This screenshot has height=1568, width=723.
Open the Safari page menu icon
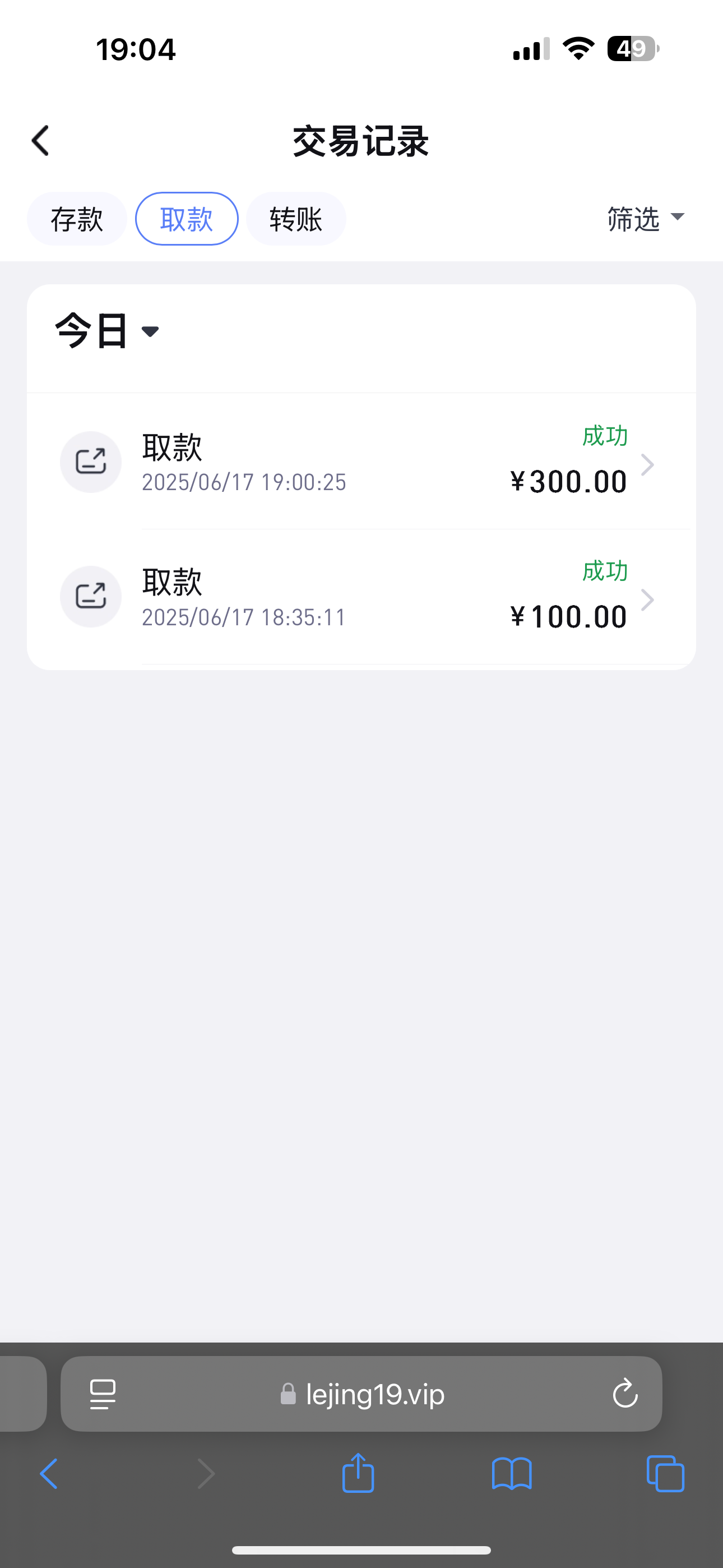[x=102, y=1394]
